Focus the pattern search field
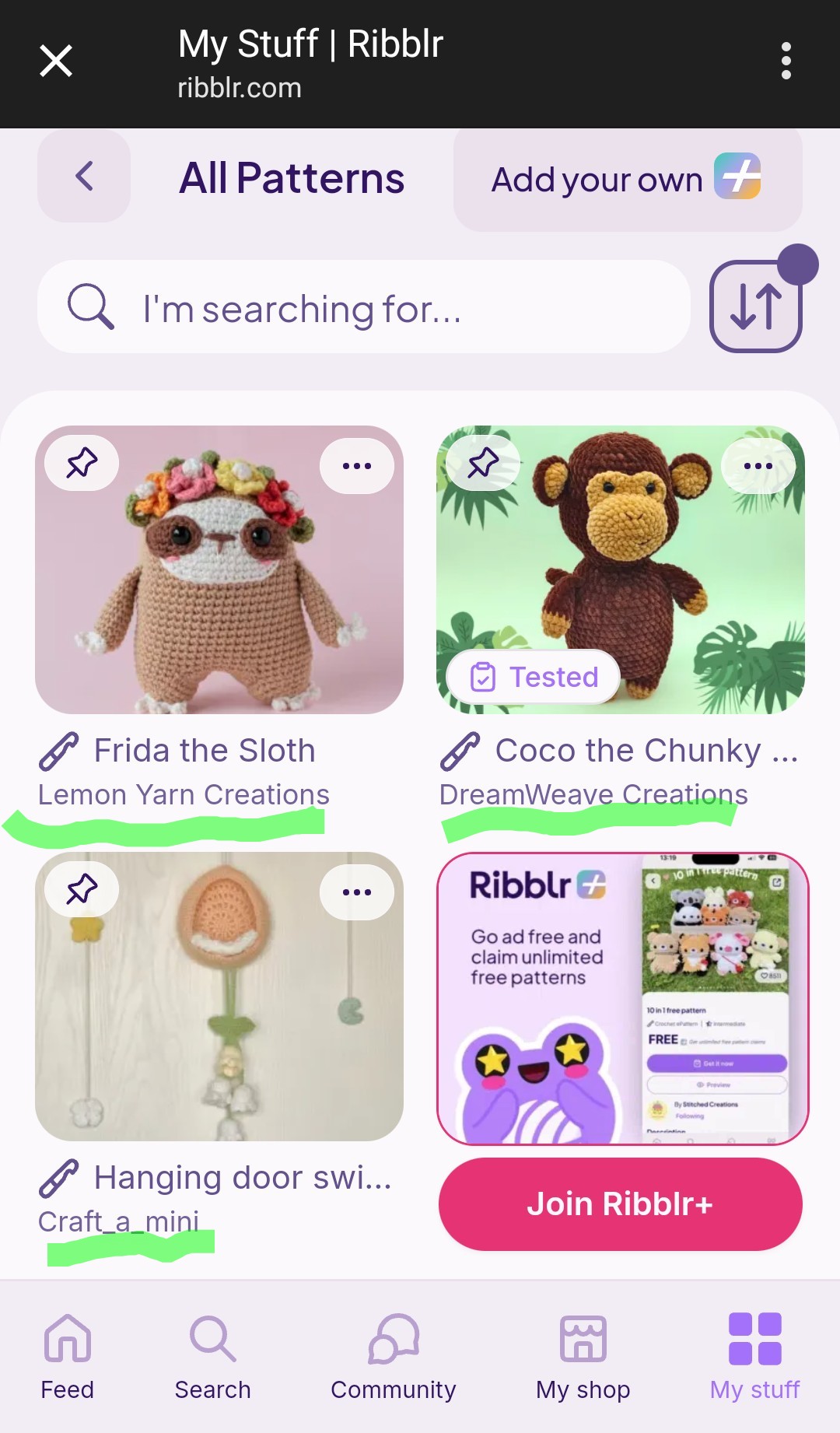The width and height of the screenshot is (840, 1433). (364, 307)
